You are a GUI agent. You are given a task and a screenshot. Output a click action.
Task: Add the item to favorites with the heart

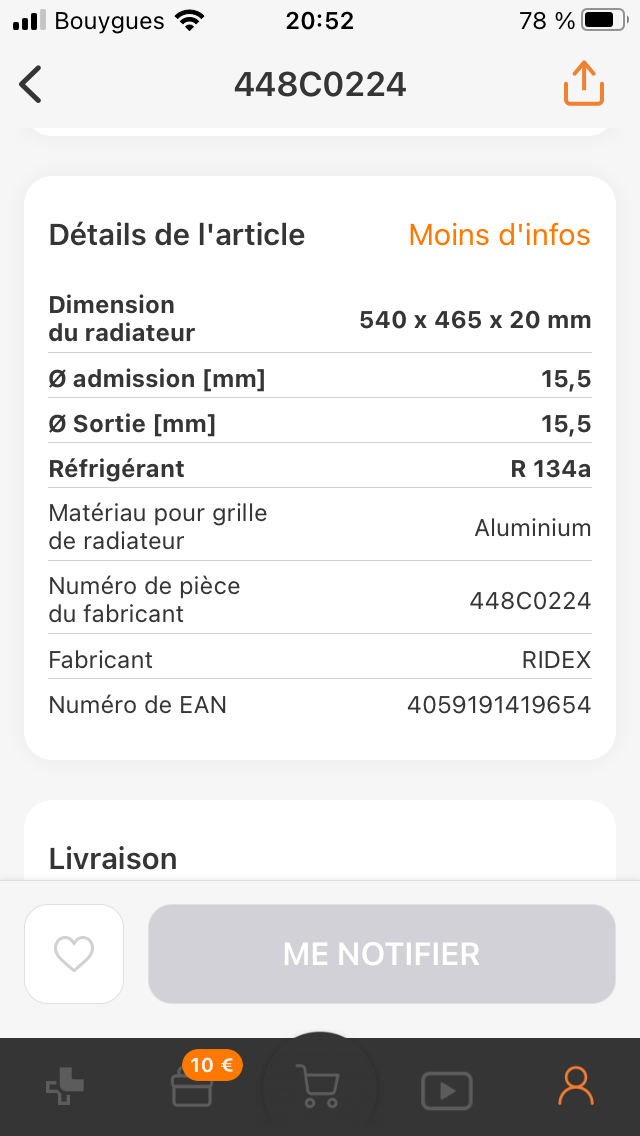[x=74, y=953]
